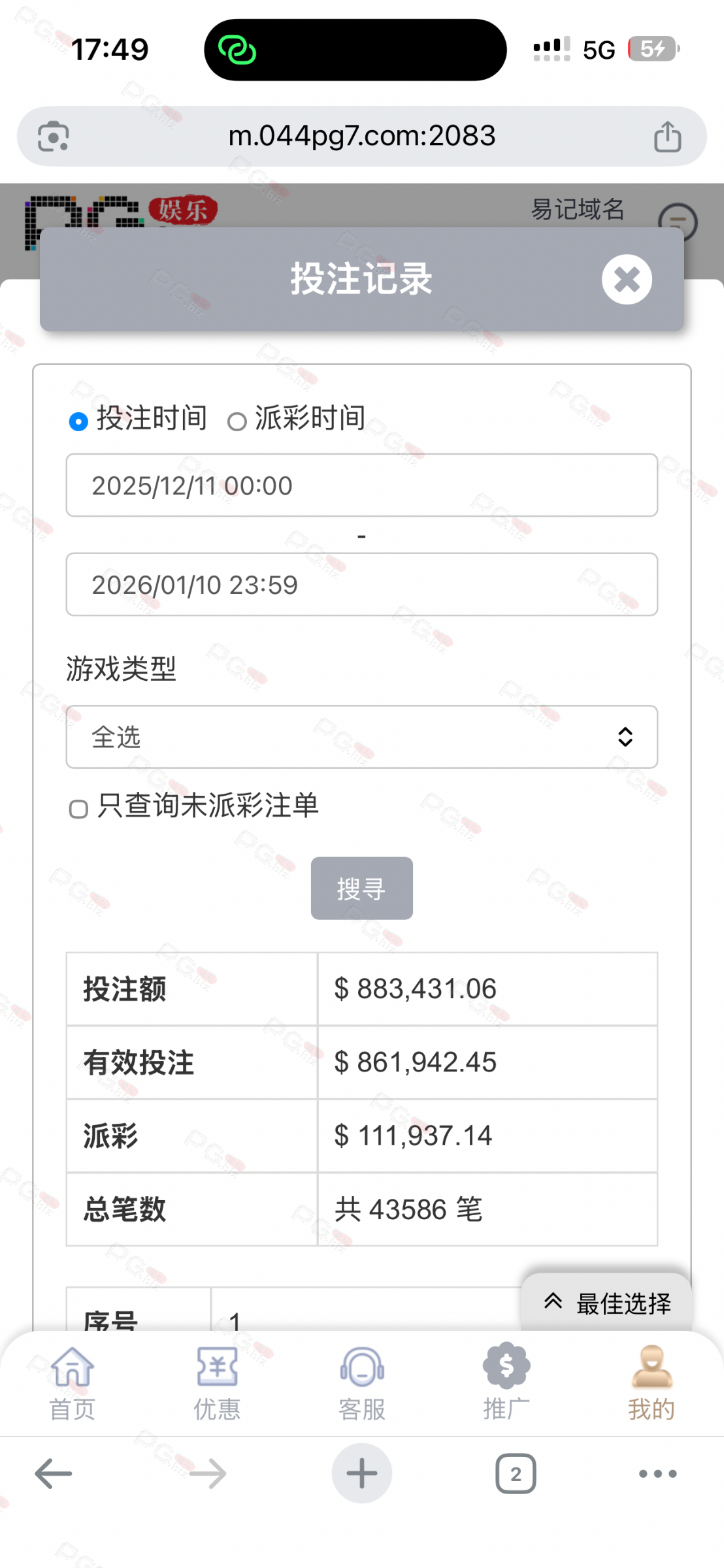This screenshot has width=724, height=1568.
Task: Tap the 最佳选择 floating button
Action: coord(608,1303)
